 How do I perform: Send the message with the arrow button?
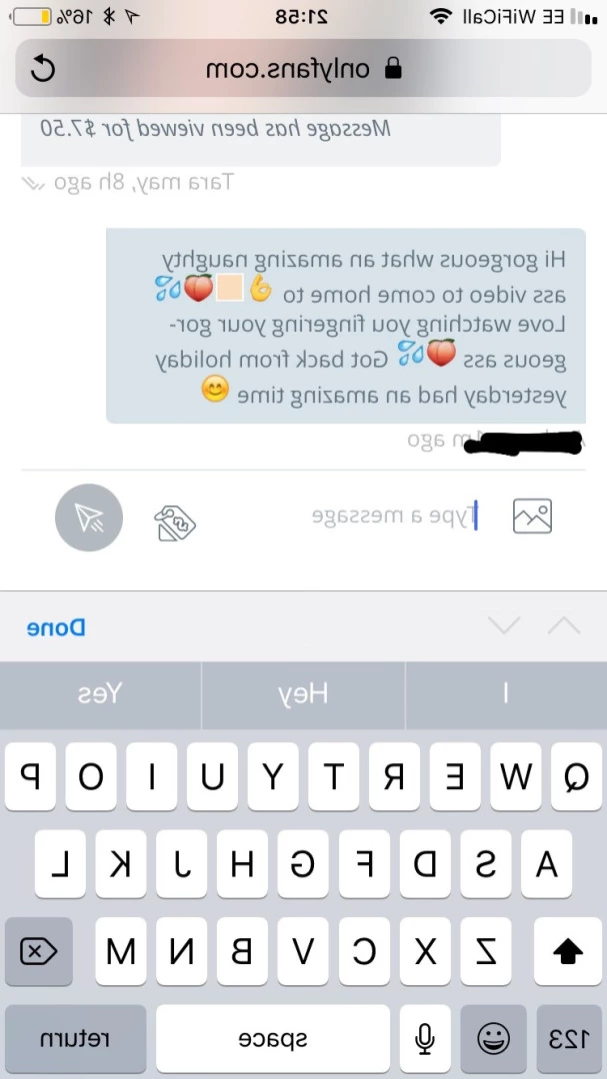tap(89, 517)
